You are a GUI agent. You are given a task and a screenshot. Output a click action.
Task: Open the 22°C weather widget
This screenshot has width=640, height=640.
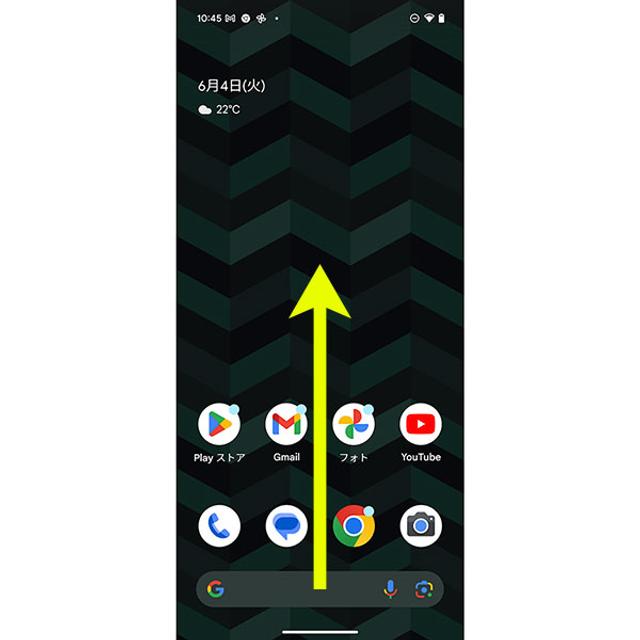(220, 109)
